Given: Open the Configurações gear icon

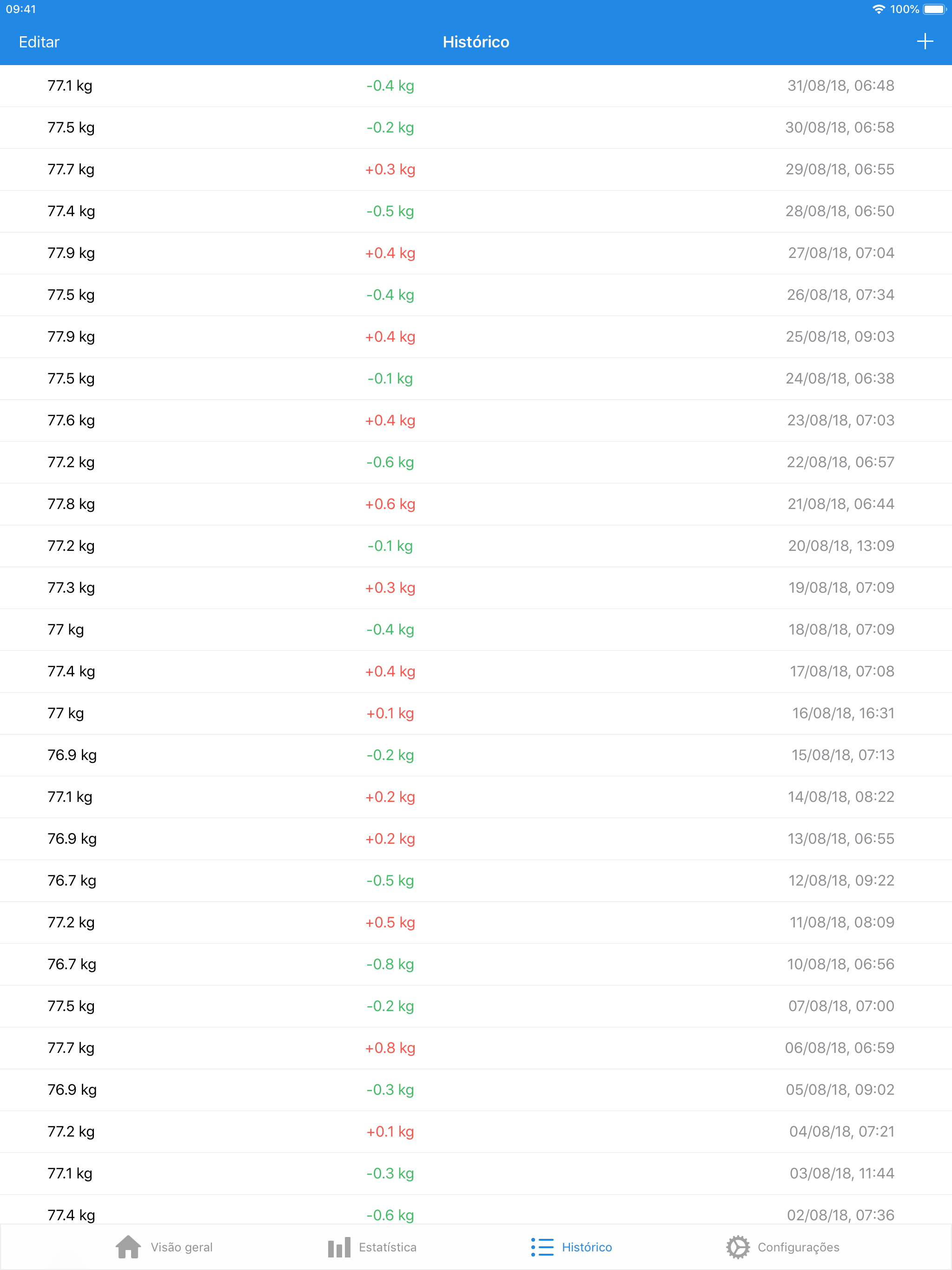Looking at the screenshot, I should (x=738, y=1247).
